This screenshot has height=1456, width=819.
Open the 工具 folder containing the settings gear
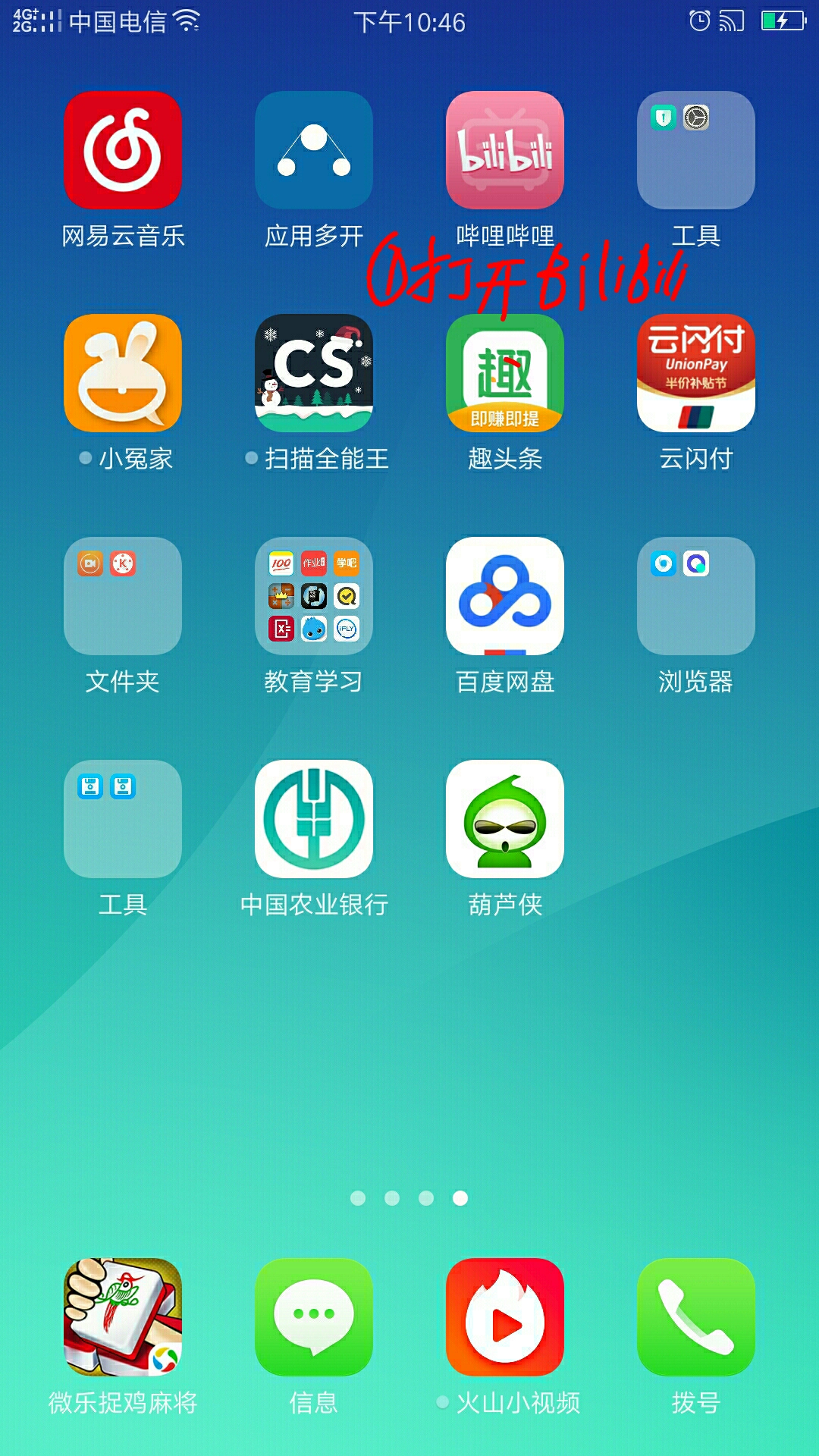[696, 150]
